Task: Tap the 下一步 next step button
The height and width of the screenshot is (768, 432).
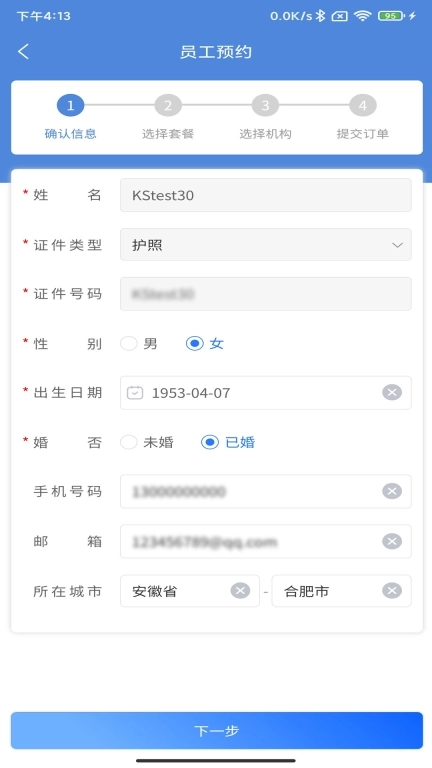Action: coord(216,731)
